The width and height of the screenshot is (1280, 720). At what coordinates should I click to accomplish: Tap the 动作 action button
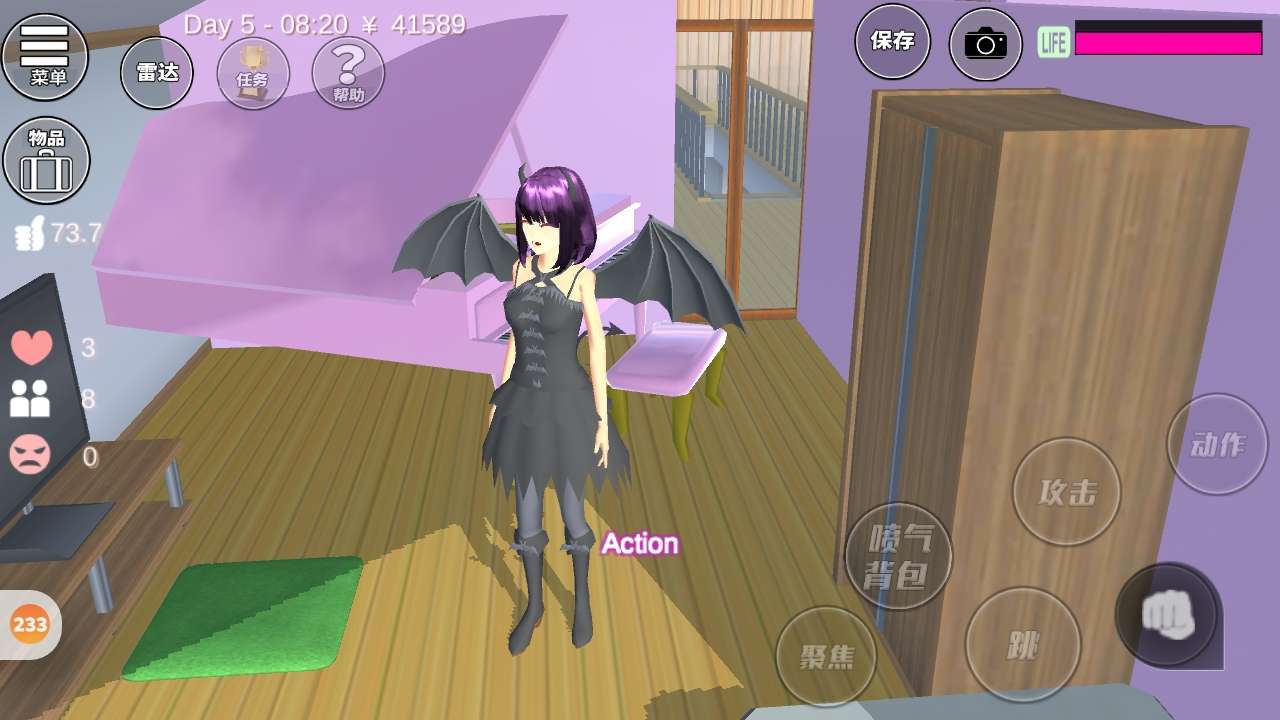click(1217, 444)
